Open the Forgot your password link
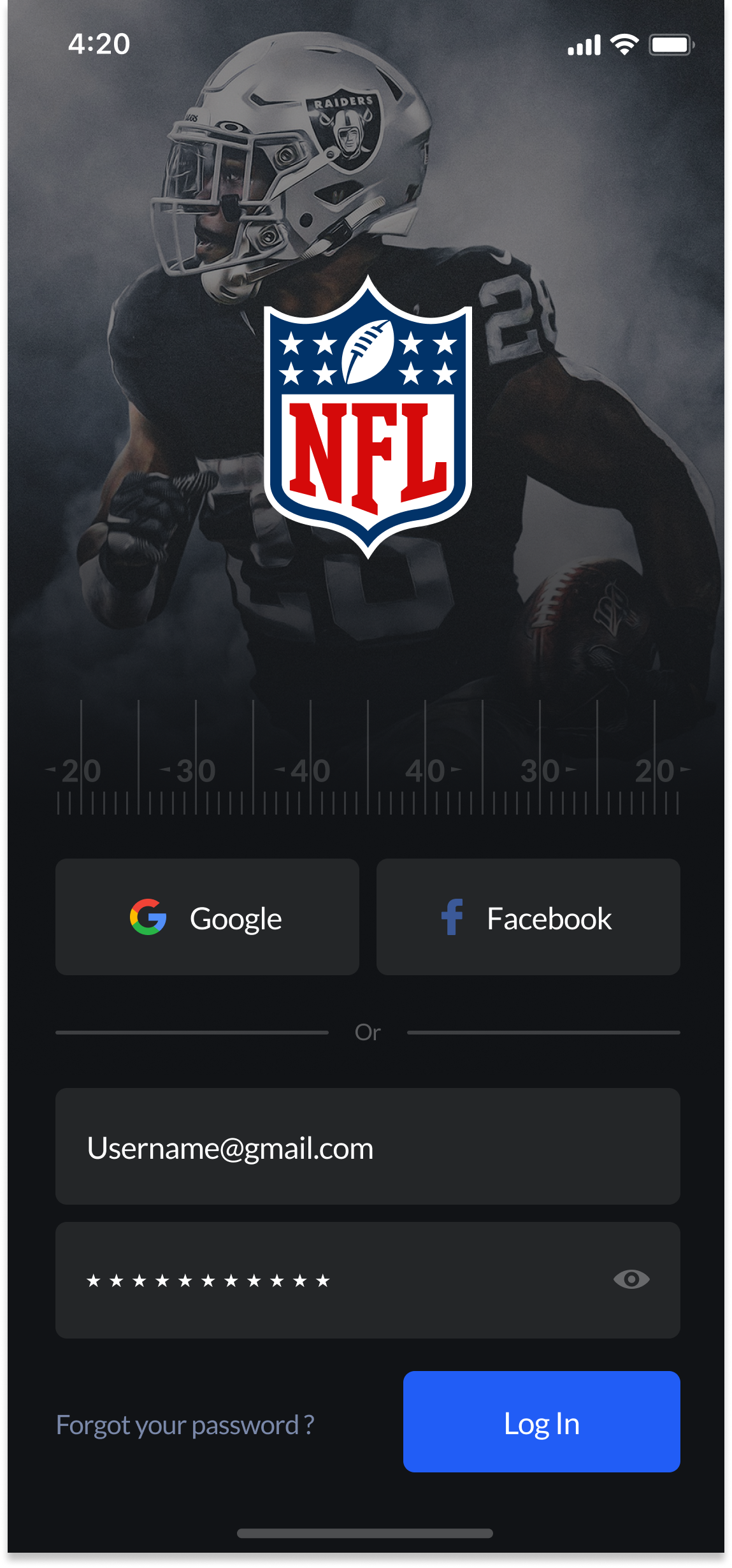The width and height of the screenshot is (732, 1568). pyautogui.click(x=185, y=1425)
